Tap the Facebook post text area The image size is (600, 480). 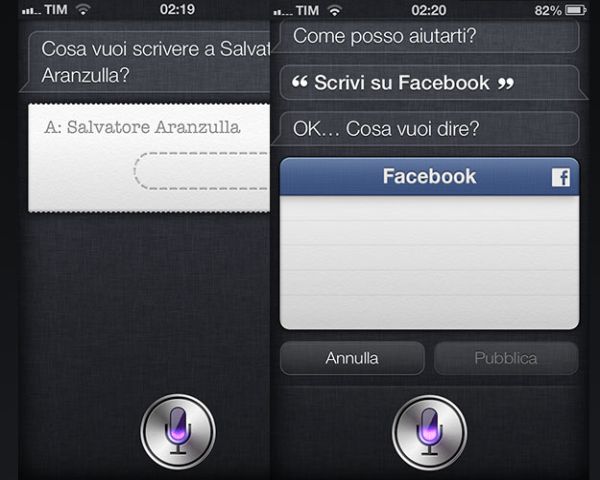pos(429,260)
